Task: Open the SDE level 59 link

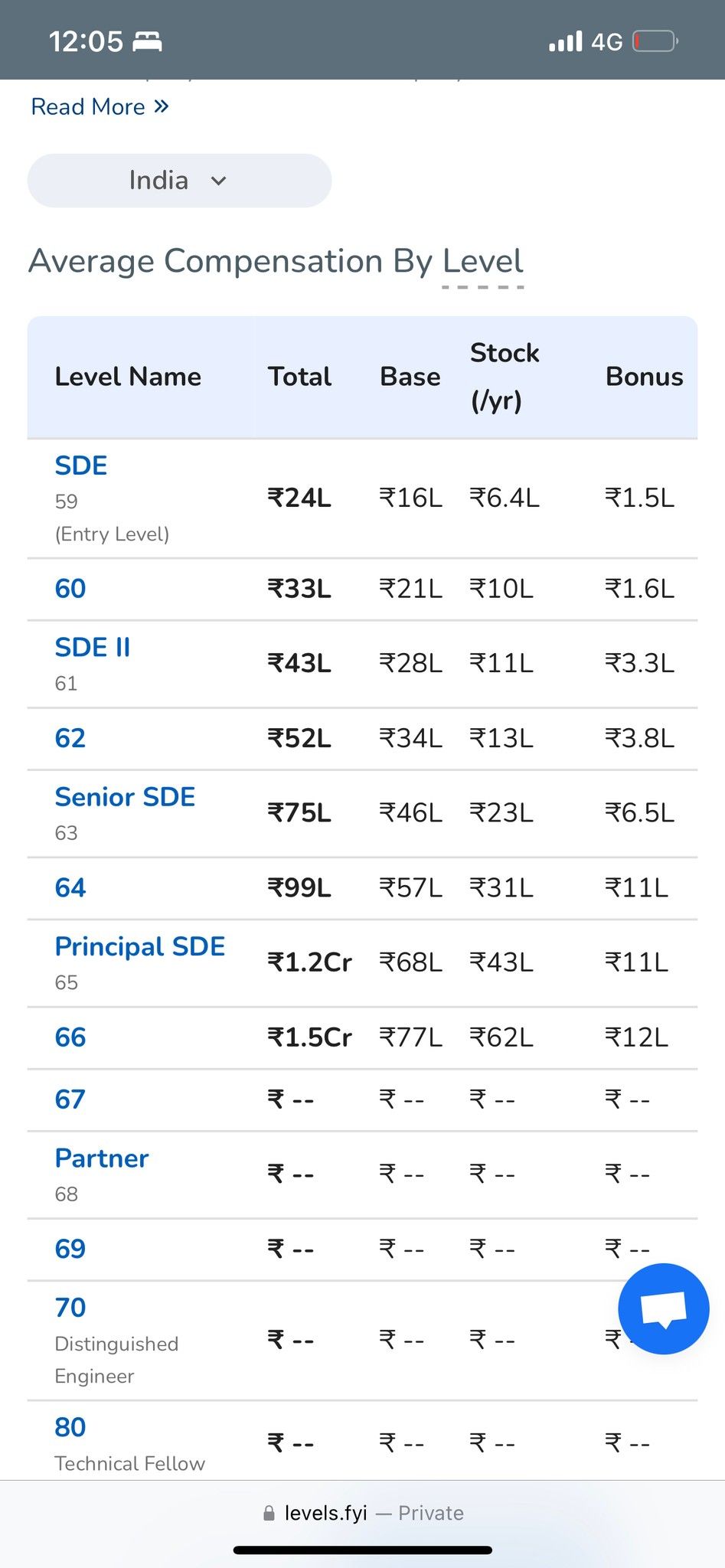Action: pyautogui.click(x=81, y=465)
